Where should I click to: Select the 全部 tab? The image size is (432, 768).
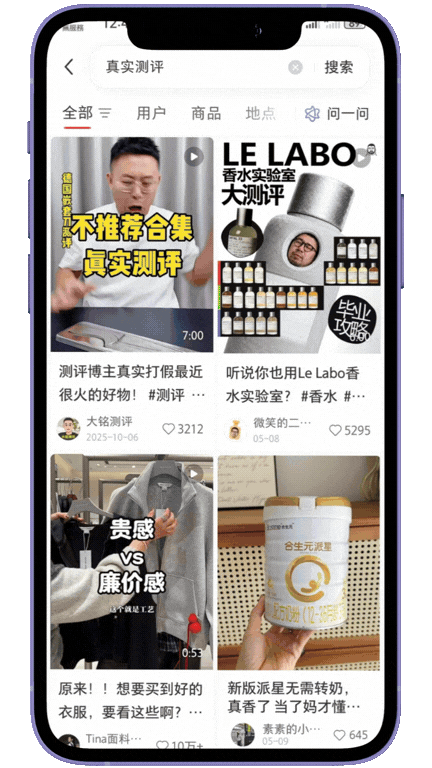(77, 113)
